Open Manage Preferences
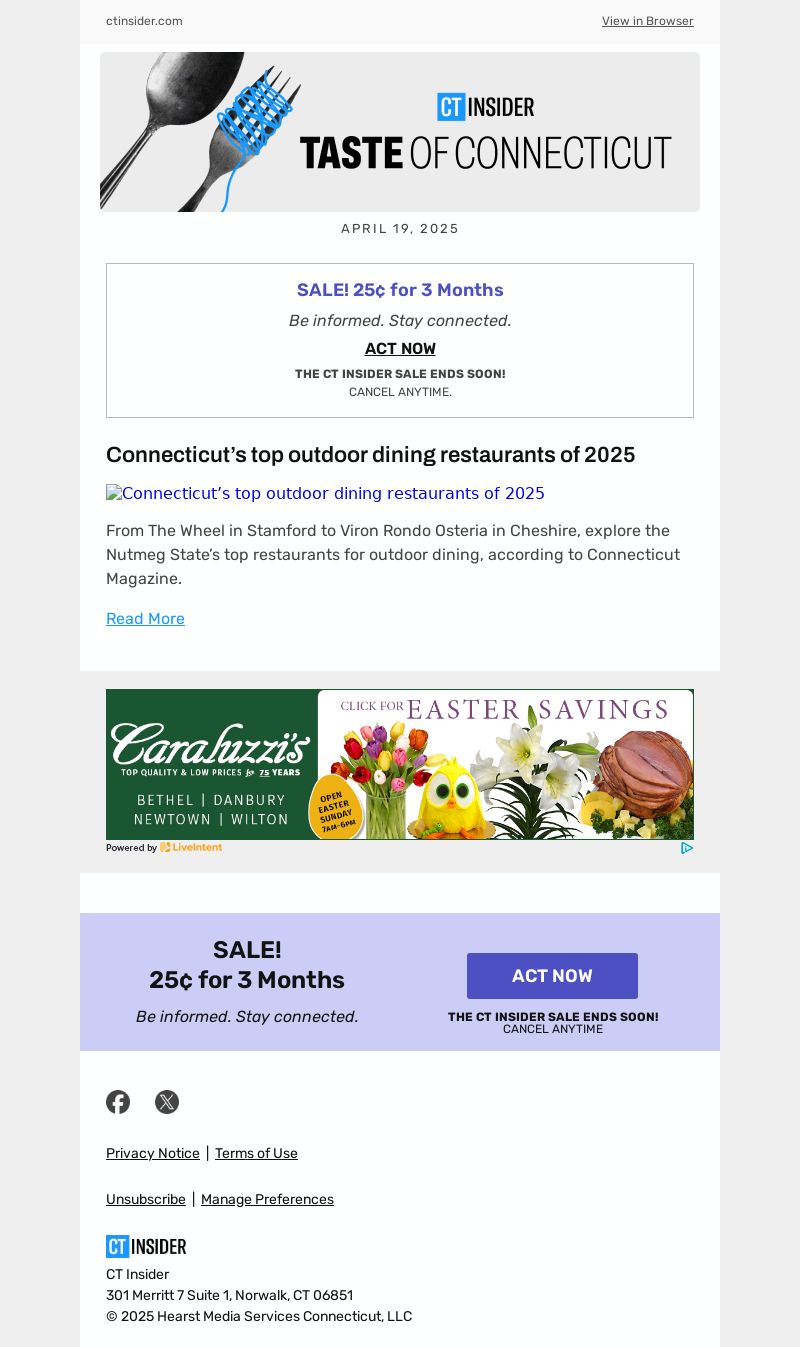This screenshot has width=800, height=1347. pyautogui.click(x=267, y=1200)
